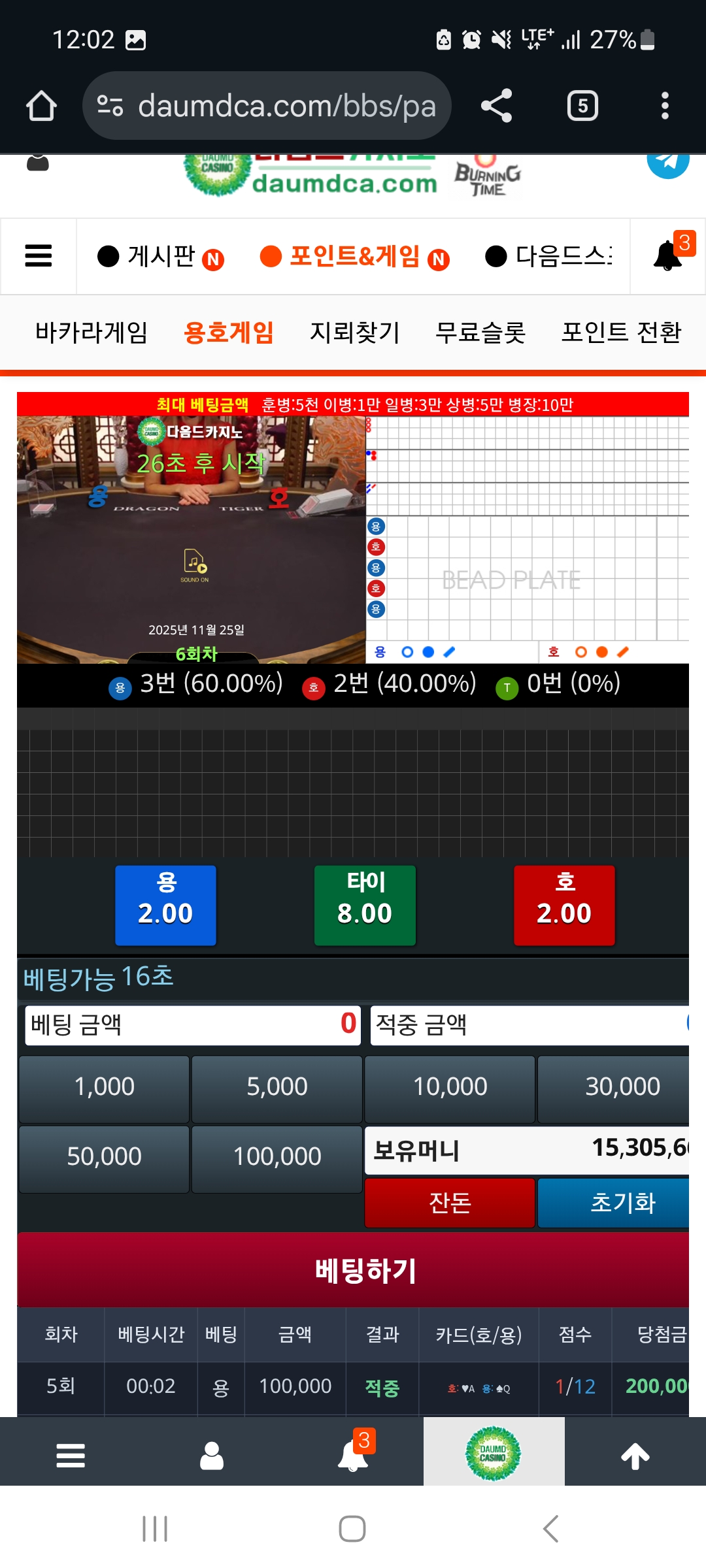Toggle the SOUND ON icon in the game
This screenshot has width=706, height=1568.
point(195,564)
